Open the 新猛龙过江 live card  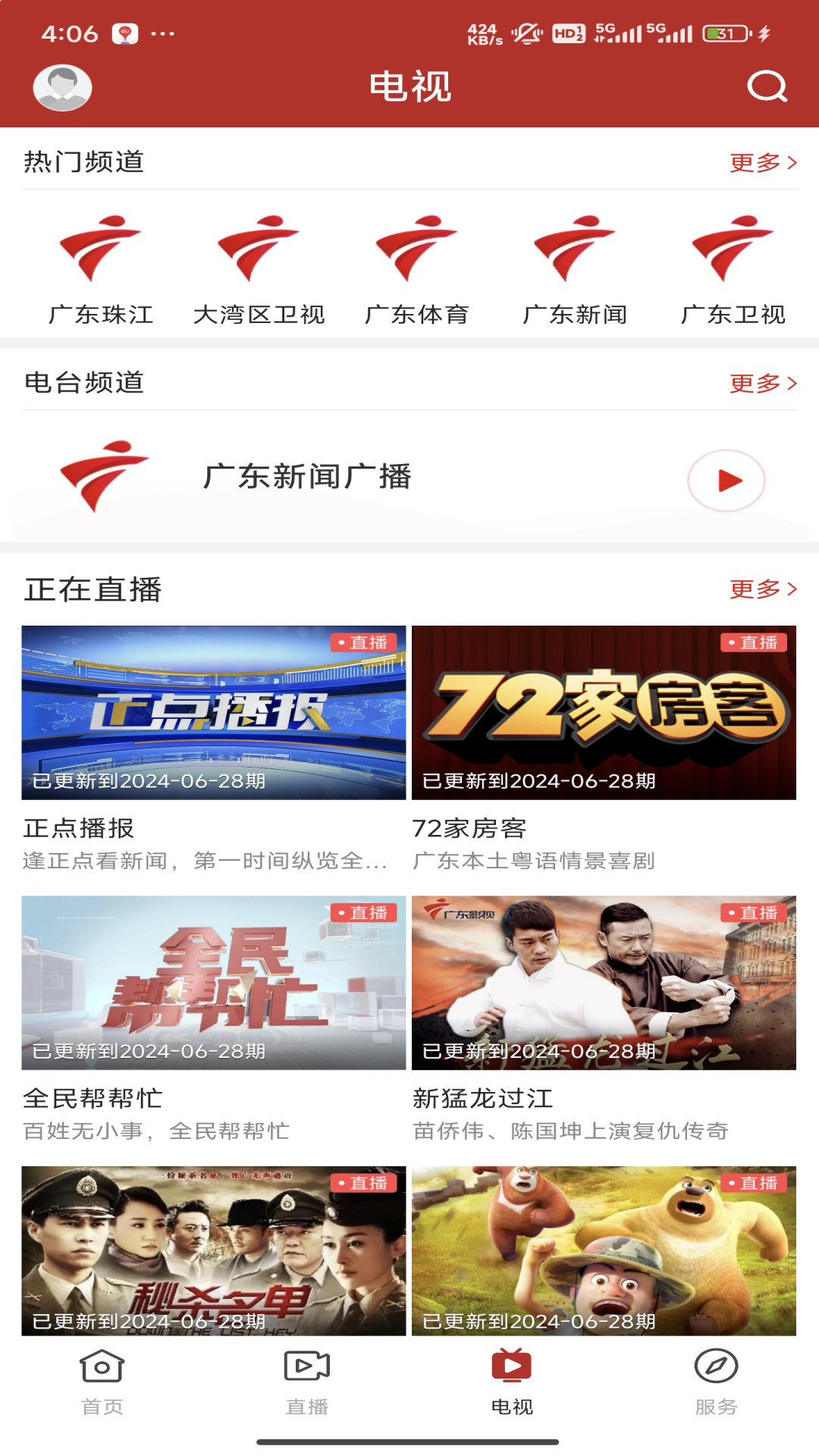point(604,983)
